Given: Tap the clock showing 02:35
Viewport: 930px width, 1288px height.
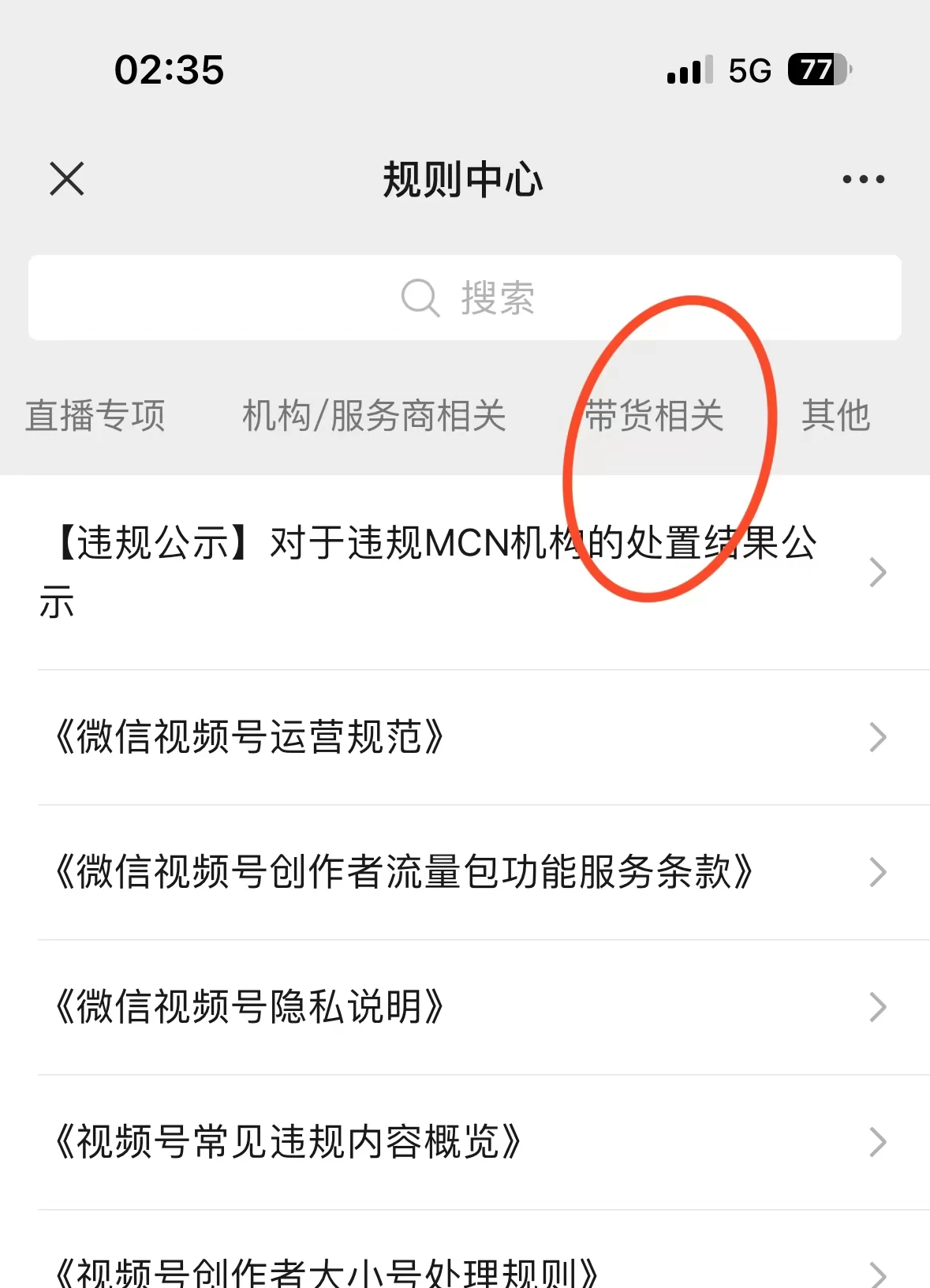Looking at the screenshot, I should [168, 71].
